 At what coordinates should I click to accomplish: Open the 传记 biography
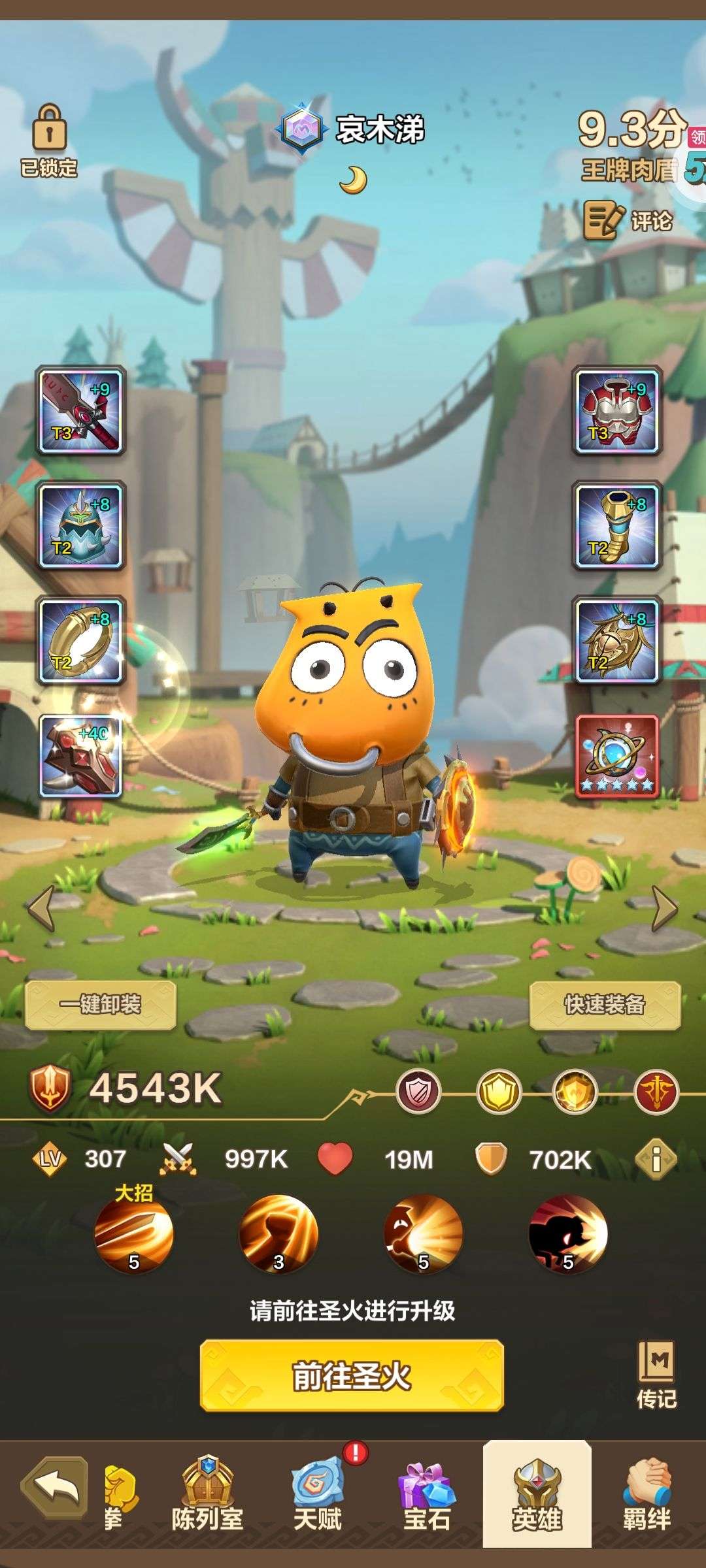[x=656, y=1376]
